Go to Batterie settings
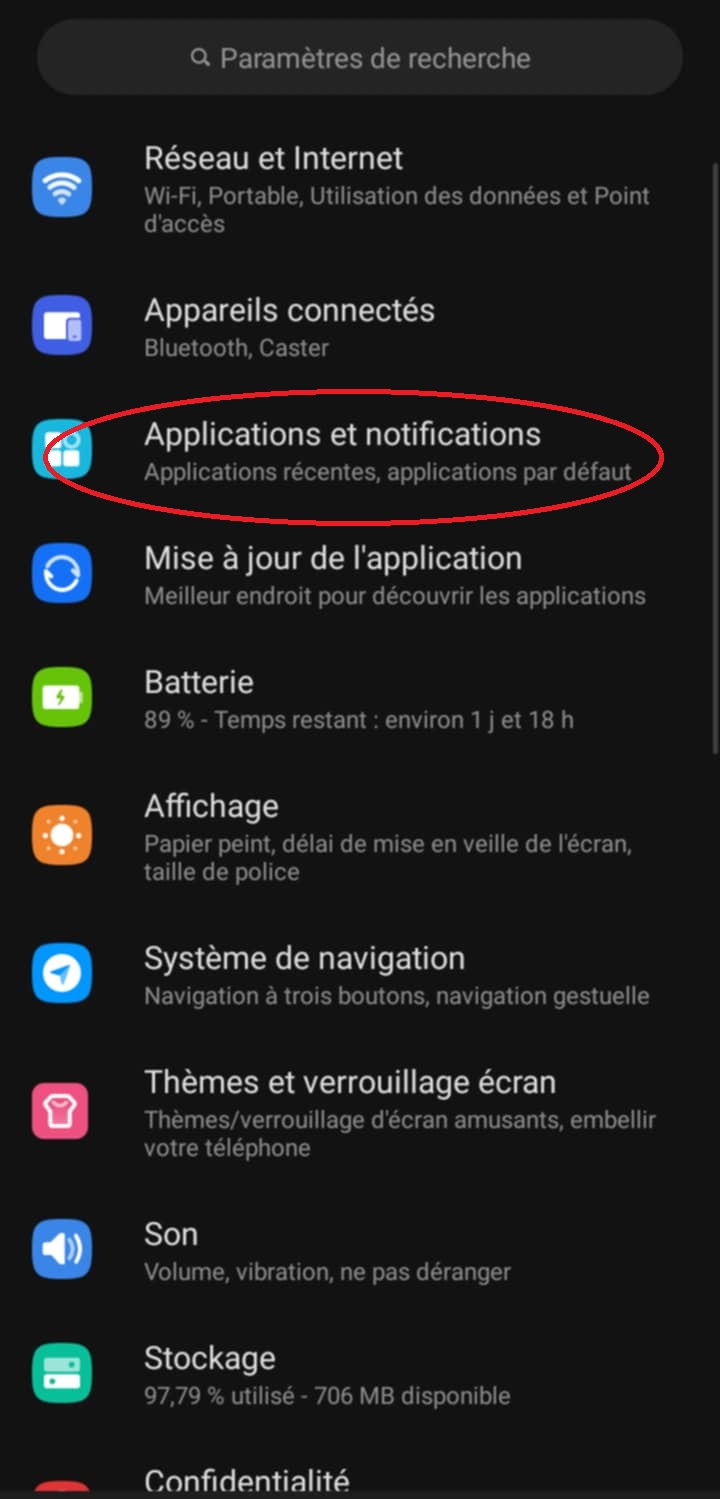The image size is (720, 1499). click(360, 699)
